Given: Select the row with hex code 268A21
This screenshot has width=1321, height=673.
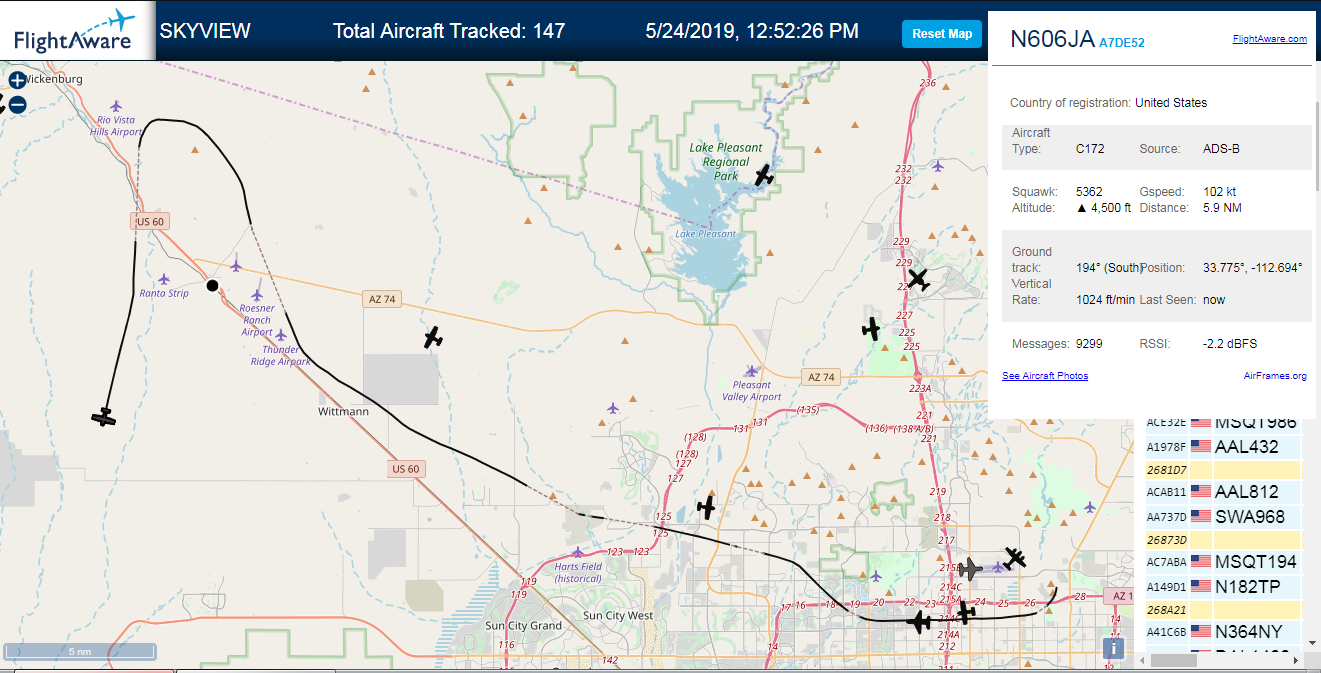Looking at the screenshot, I should point(1223,609).
